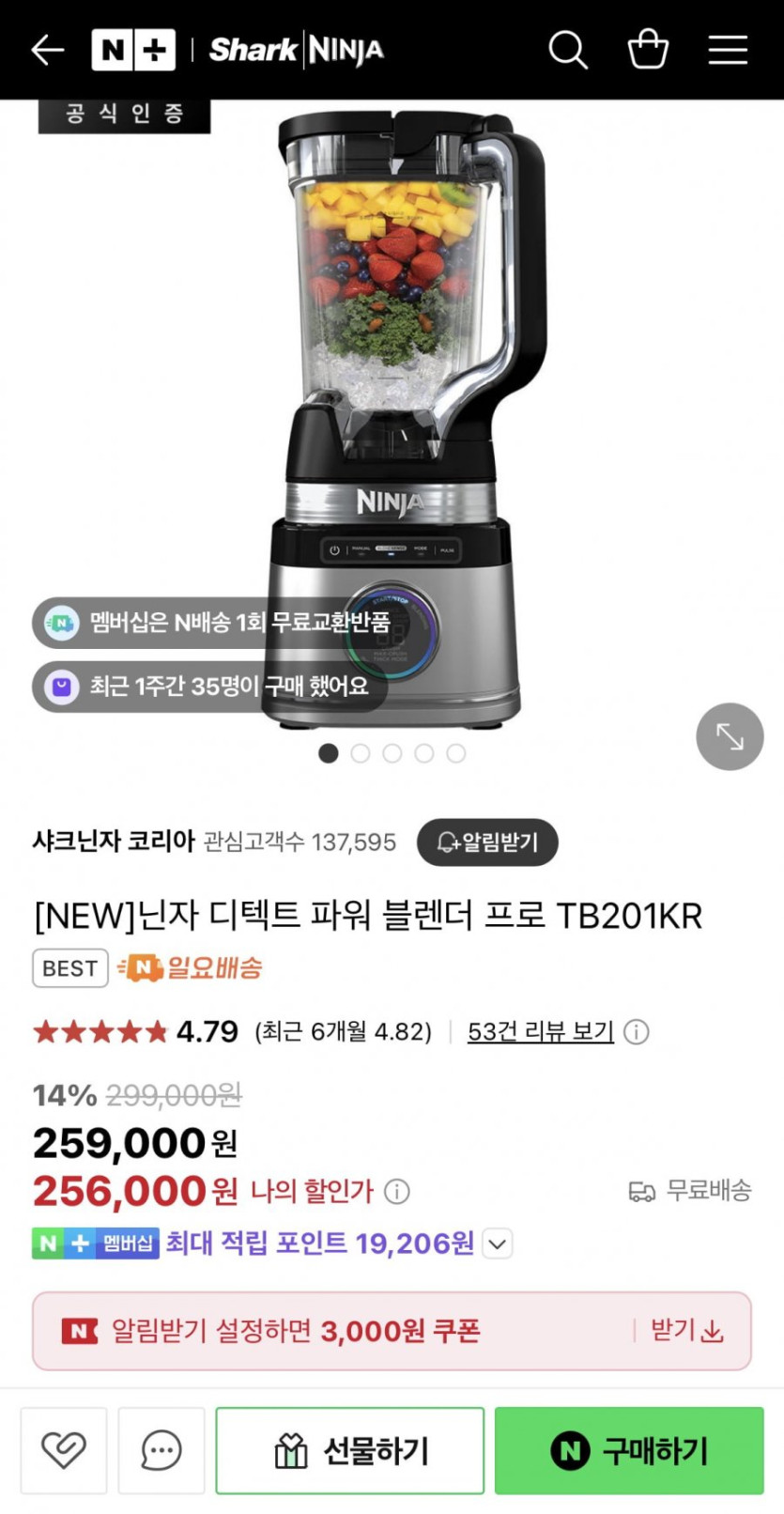784x1514 pixels.
Task: Tap 선물하기 to send as gift
Action: (349, 1450)
